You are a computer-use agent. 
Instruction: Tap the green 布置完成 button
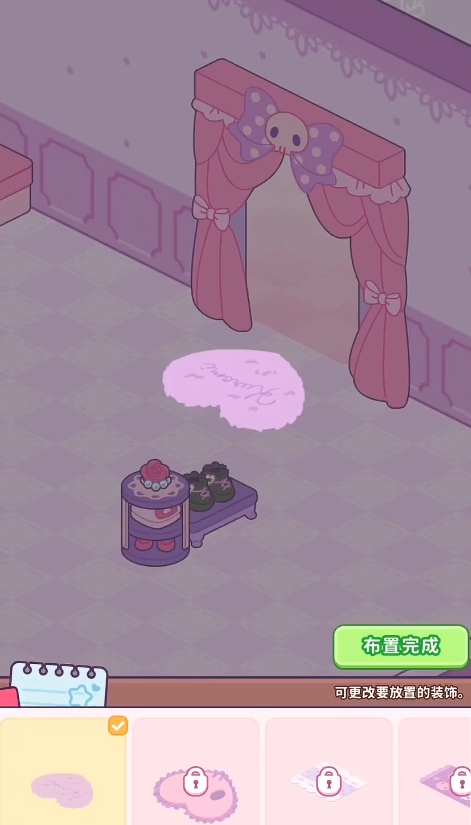401,646
